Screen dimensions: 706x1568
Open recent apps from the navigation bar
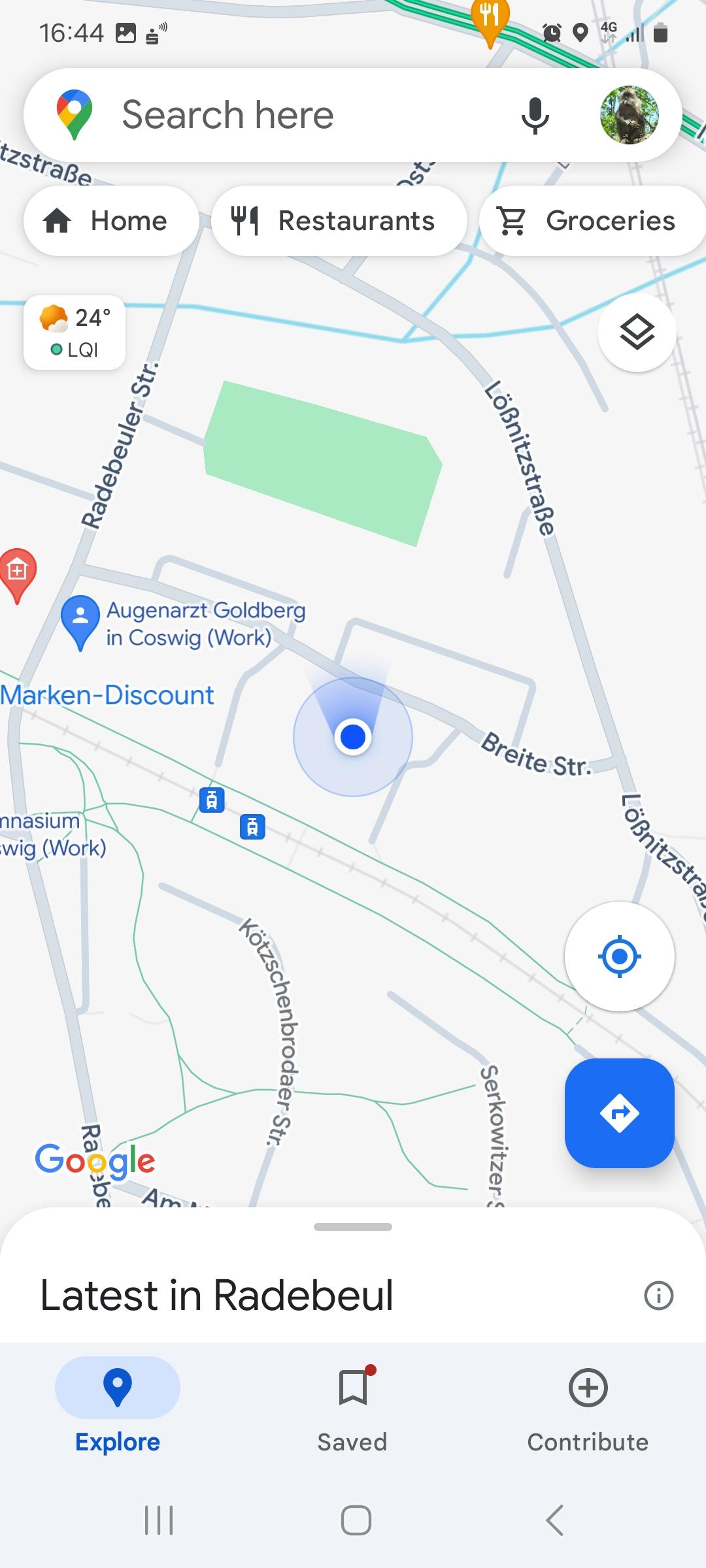coord(159,1520)
